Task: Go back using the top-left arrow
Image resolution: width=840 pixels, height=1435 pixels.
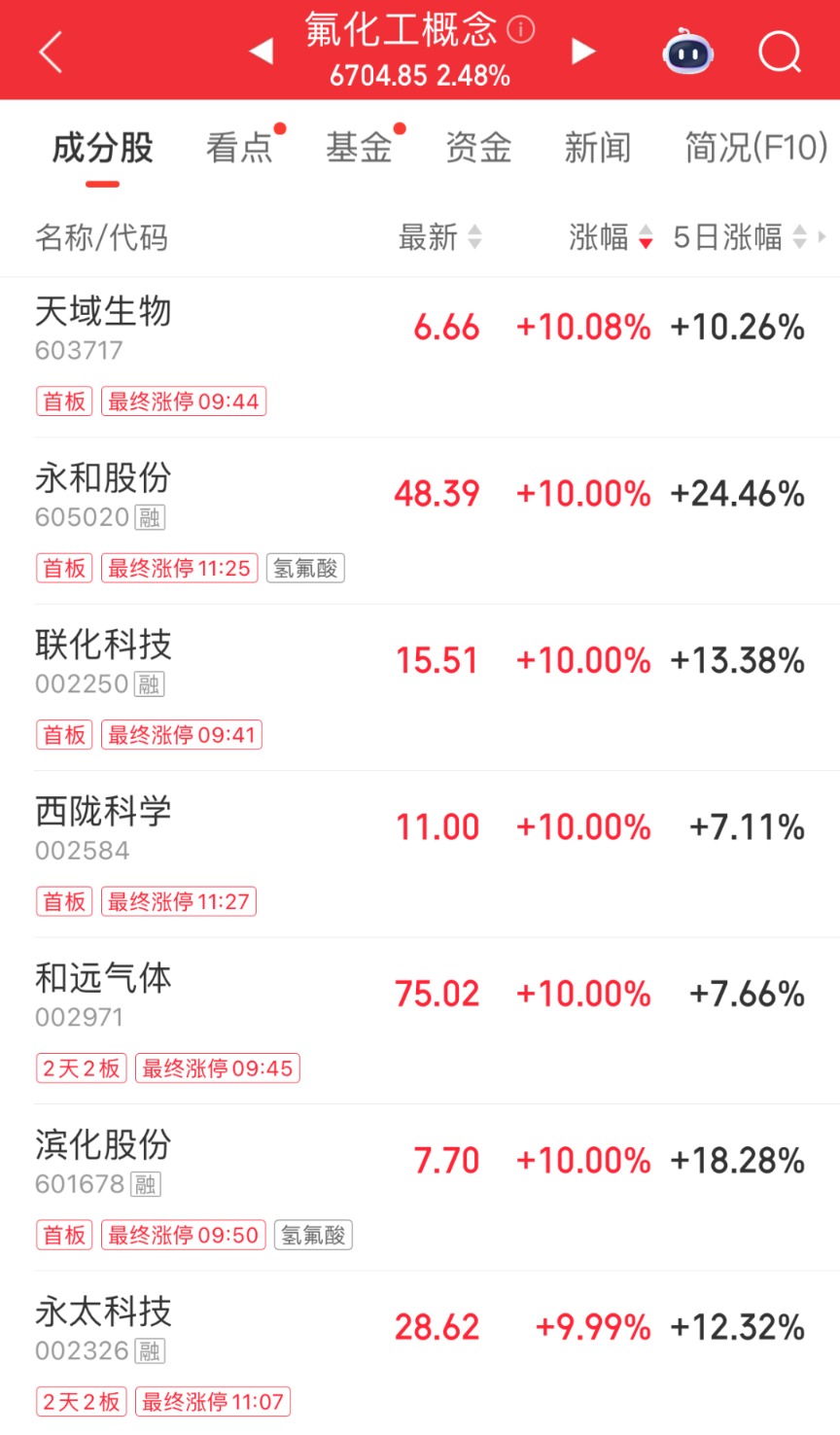Action: point(51,51)
